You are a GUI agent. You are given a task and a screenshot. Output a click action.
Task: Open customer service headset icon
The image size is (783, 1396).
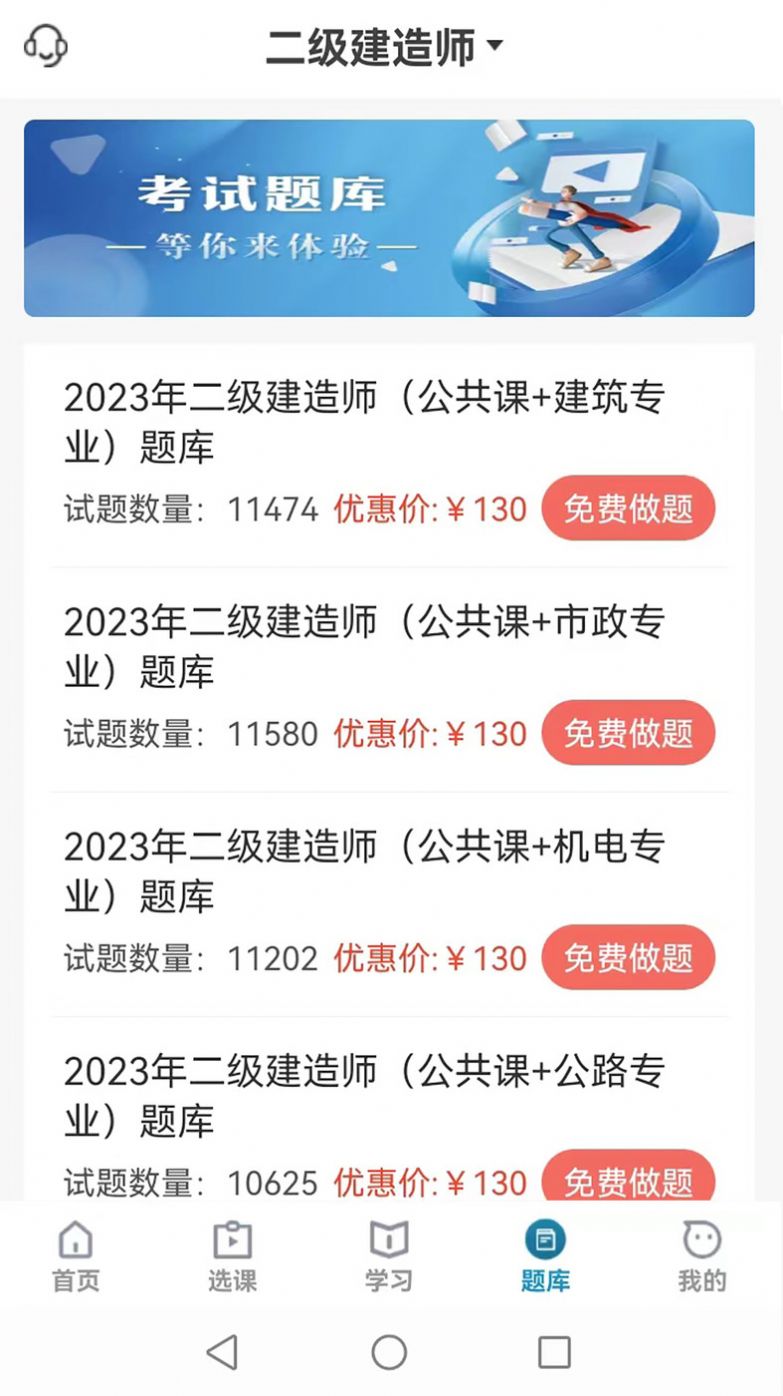(x=45, y=45)
